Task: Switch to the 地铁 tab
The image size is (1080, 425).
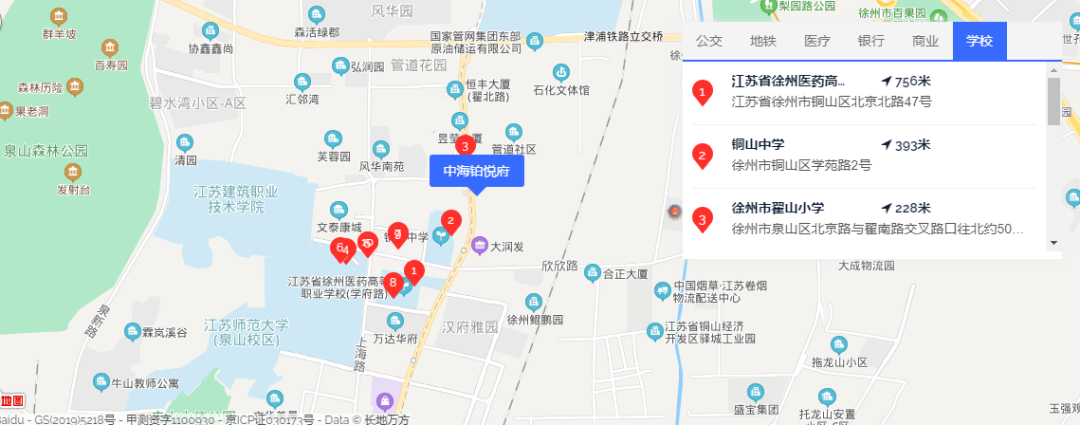Action: click(763, 41)
